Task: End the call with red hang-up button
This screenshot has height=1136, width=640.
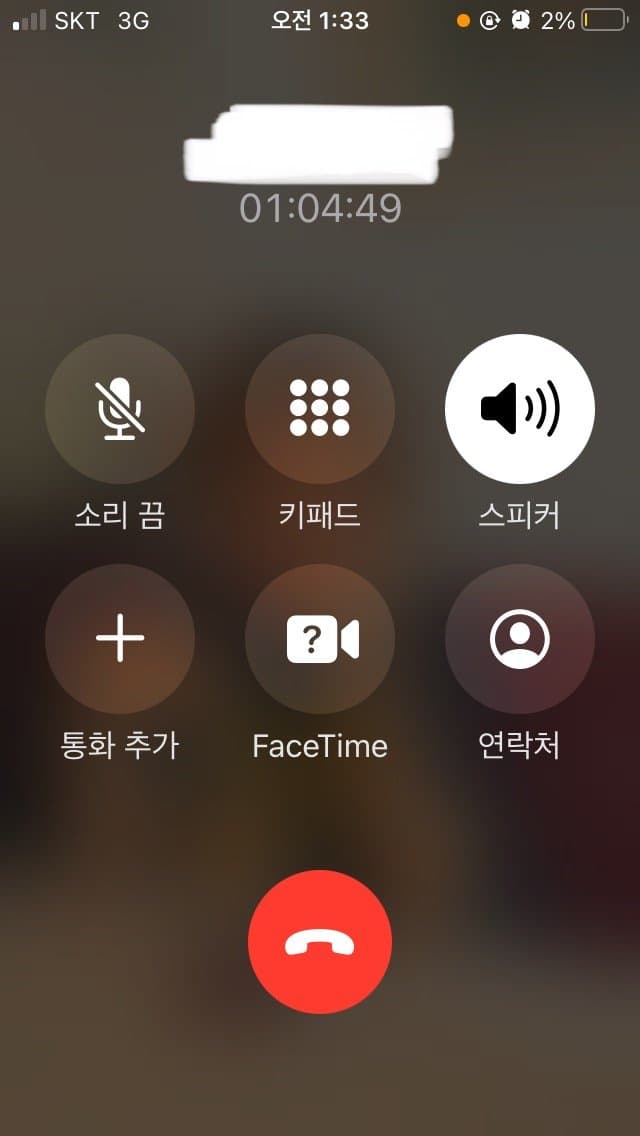Action: pos(320,942)
